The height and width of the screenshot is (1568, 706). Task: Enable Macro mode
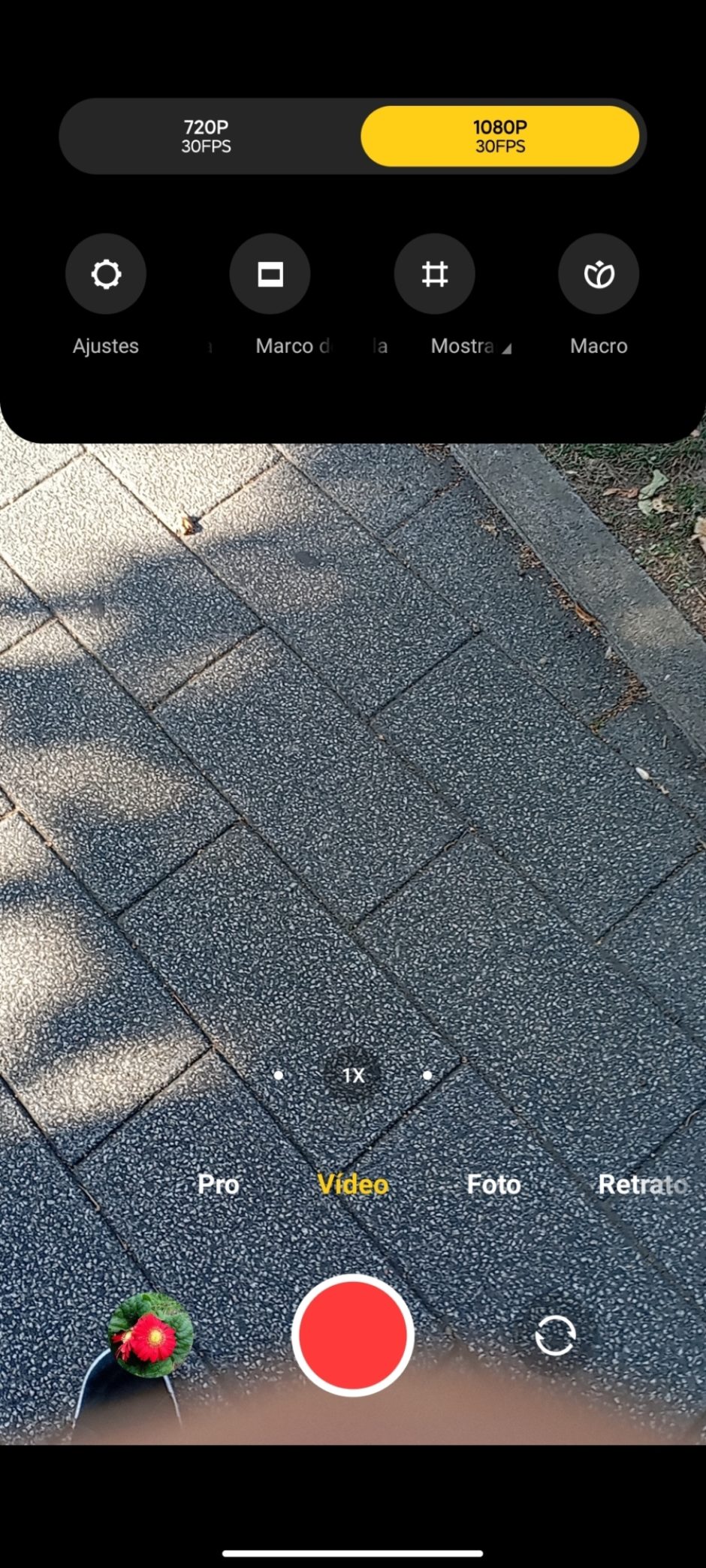[599, 274]
